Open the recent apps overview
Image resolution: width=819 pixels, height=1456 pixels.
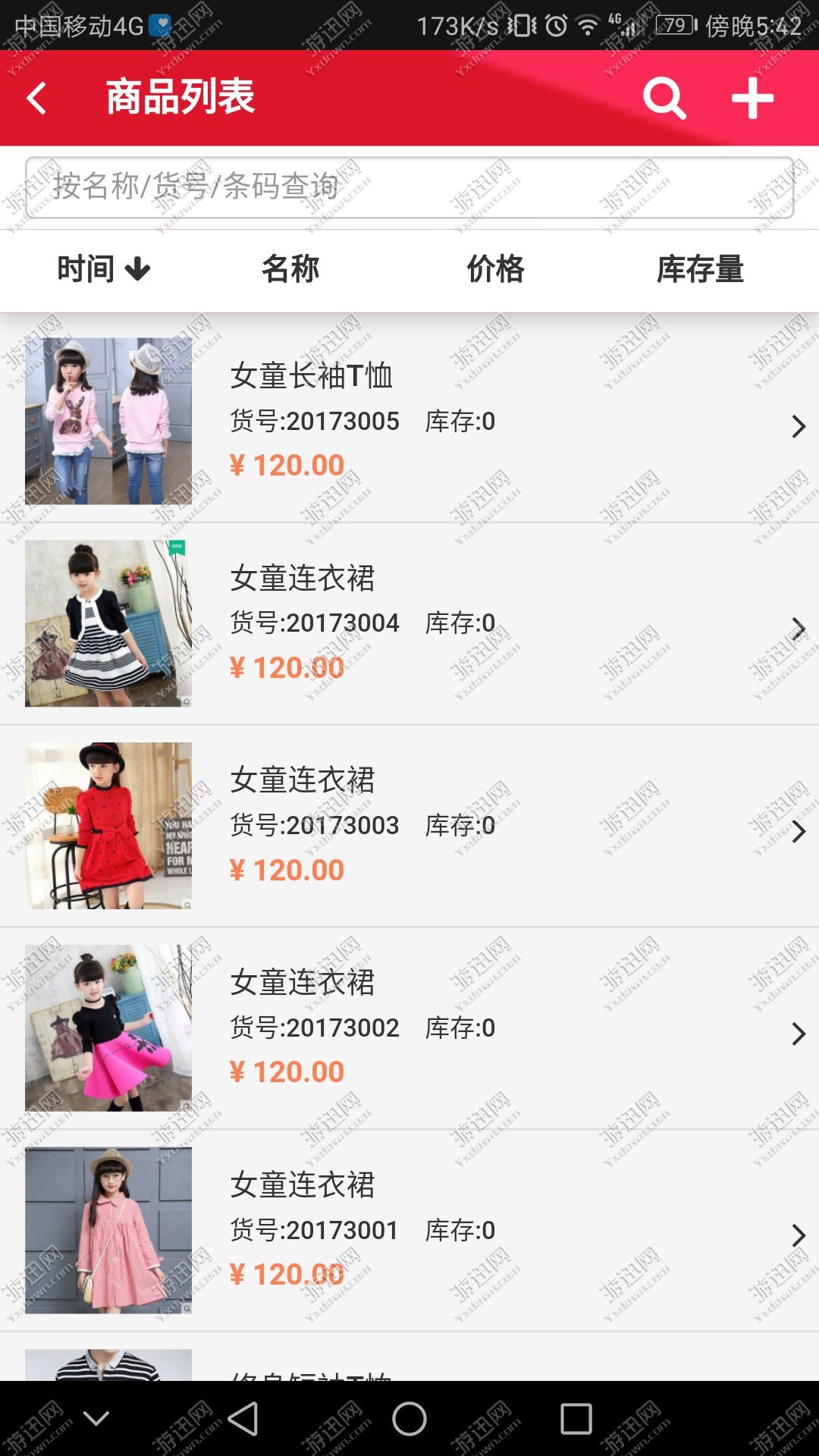576,1419
